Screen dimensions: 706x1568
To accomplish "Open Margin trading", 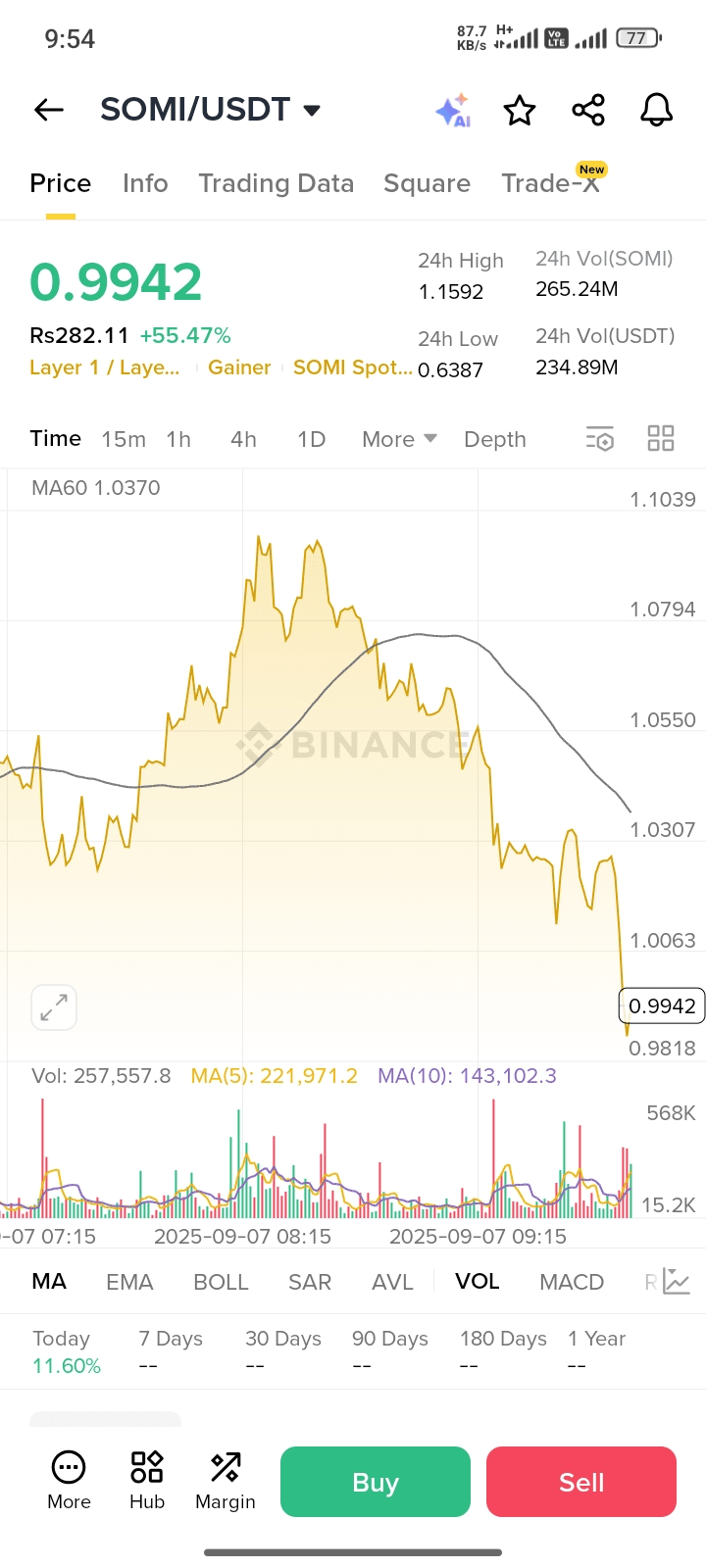I will point(226,1480).
